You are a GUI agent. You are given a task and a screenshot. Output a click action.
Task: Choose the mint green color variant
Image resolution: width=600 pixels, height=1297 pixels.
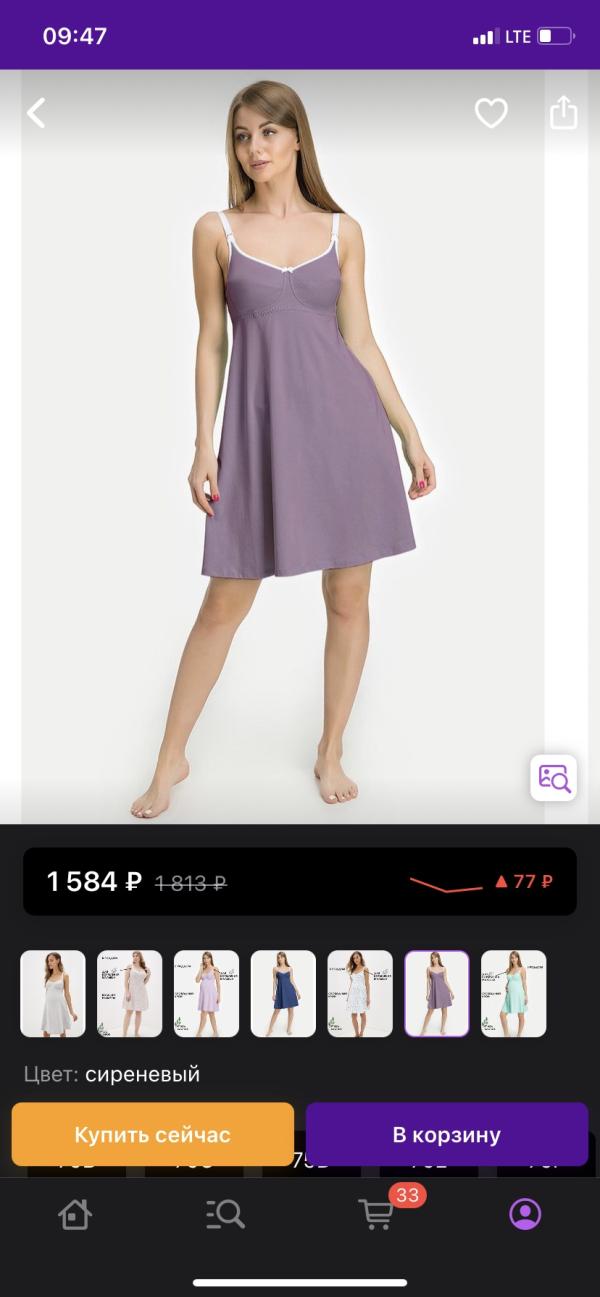click(x=513, y=993)
